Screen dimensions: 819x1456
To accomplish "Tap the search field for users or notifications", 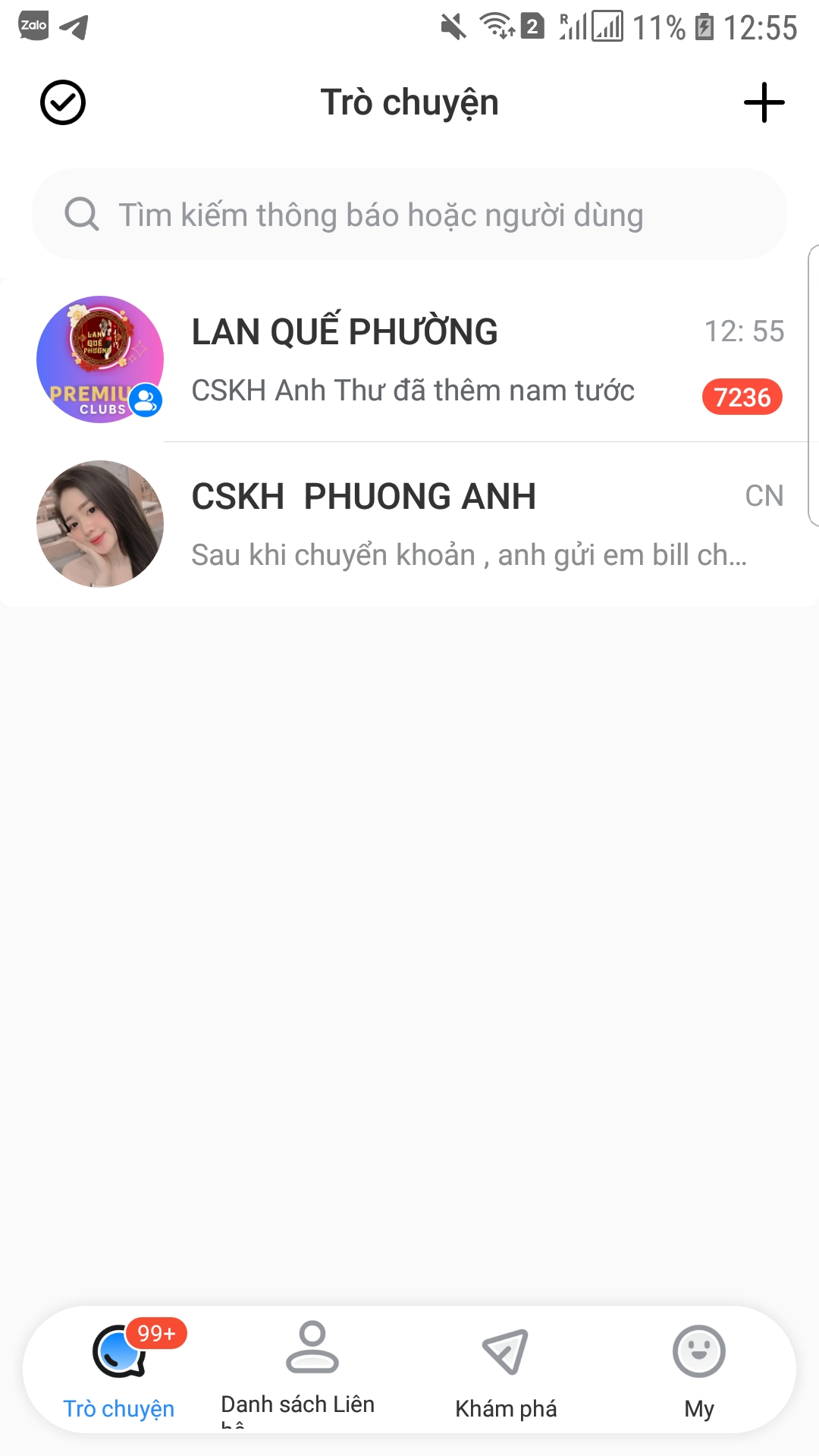I will pos(409,214).
